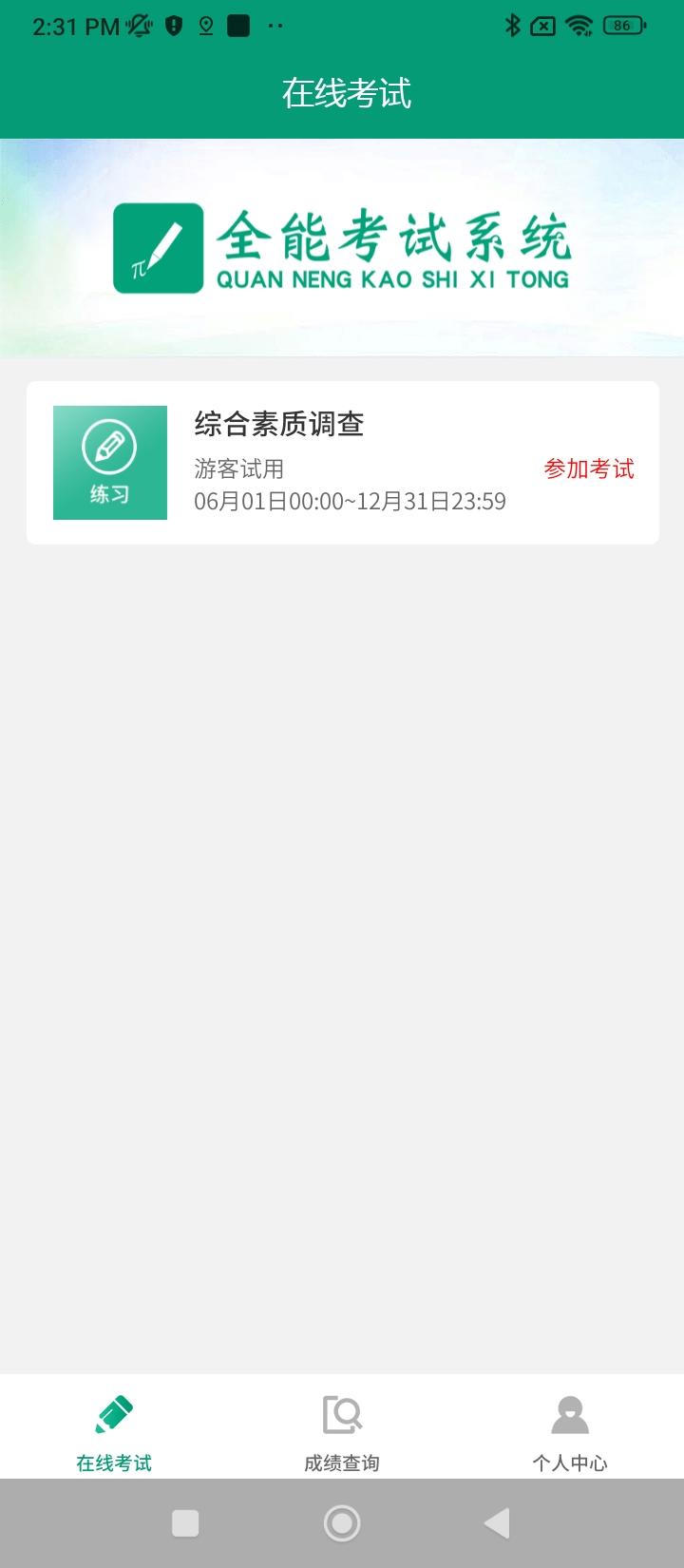The height and width of the screenshot is (1568, 684).
Task: Tap the Android home button
Action: click(x=342, y=1522)
